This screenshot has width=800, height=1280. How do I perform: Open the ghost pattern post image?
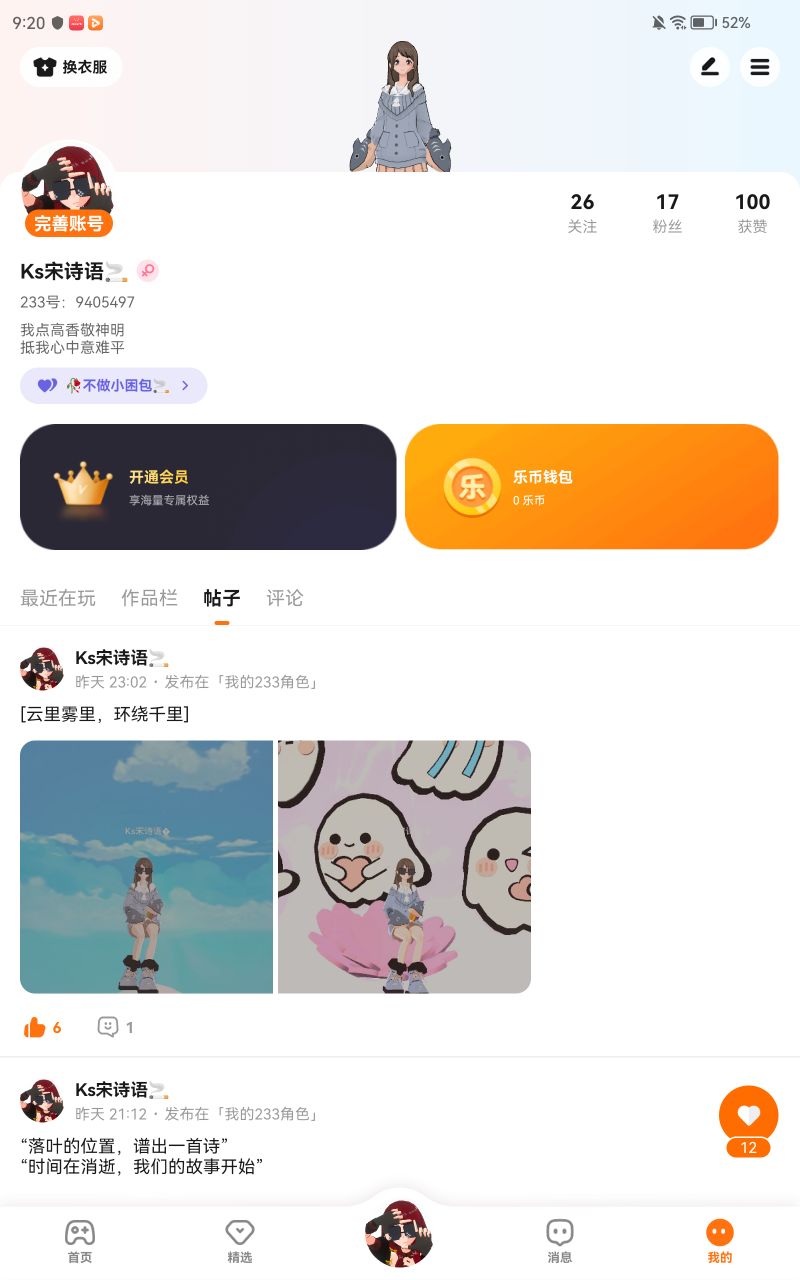tap(404, 867)
